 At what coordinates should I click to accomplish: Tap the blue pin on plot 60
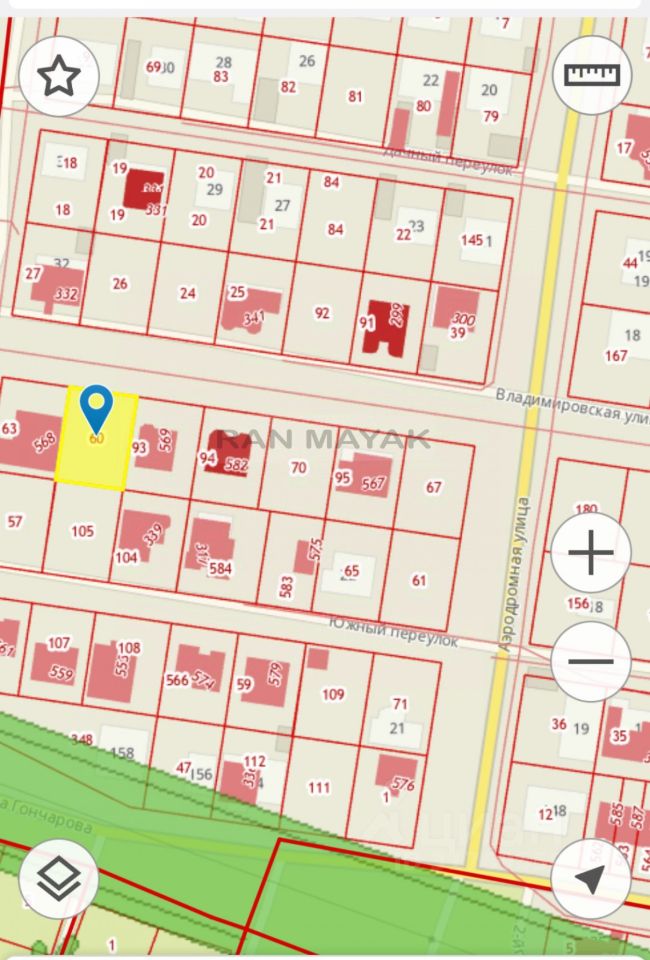(96, 405)
